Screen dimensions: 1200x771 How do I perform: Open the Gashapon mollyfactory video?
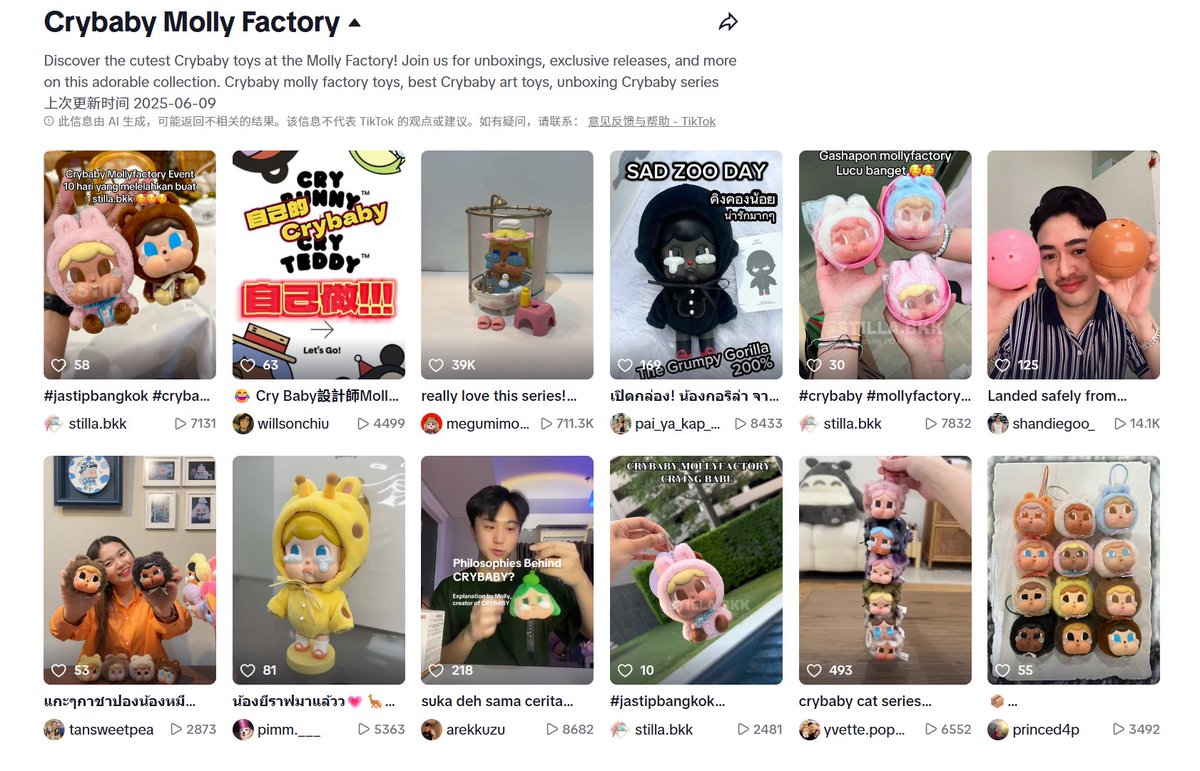tap(884, 264)
